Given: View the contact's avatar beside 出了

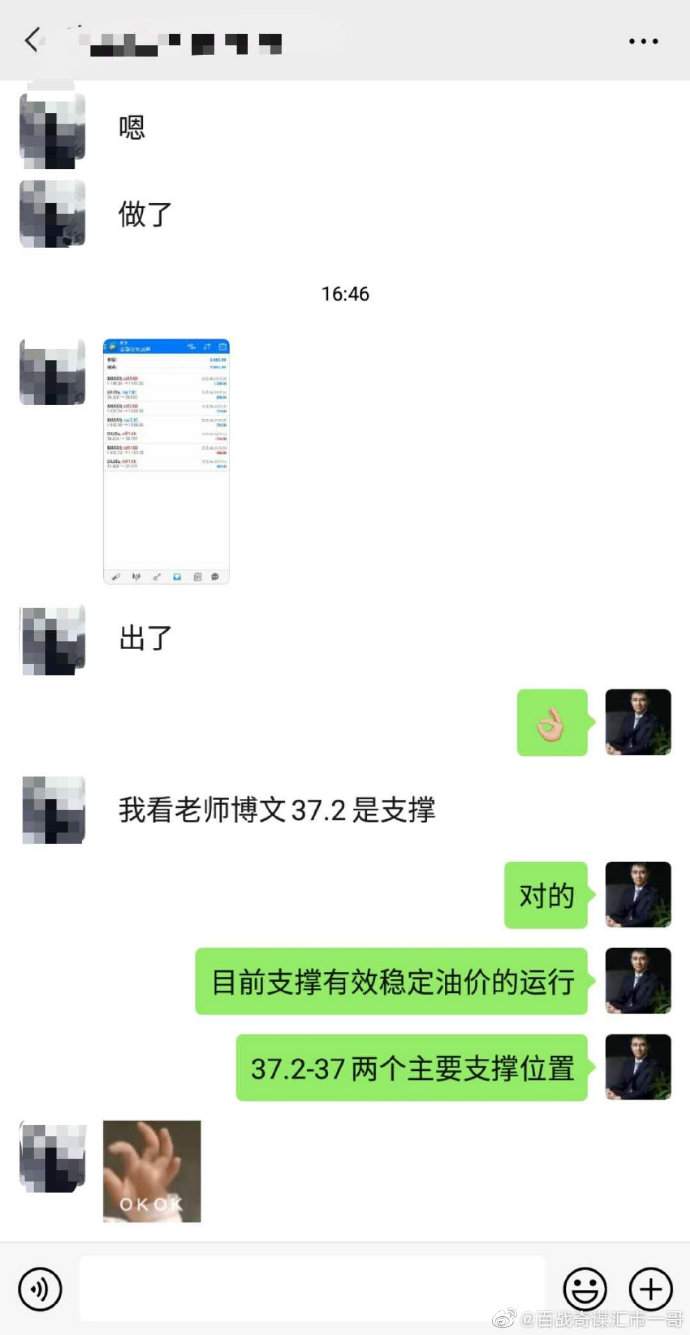Looking at the screenshot, I should pos(53,640).
